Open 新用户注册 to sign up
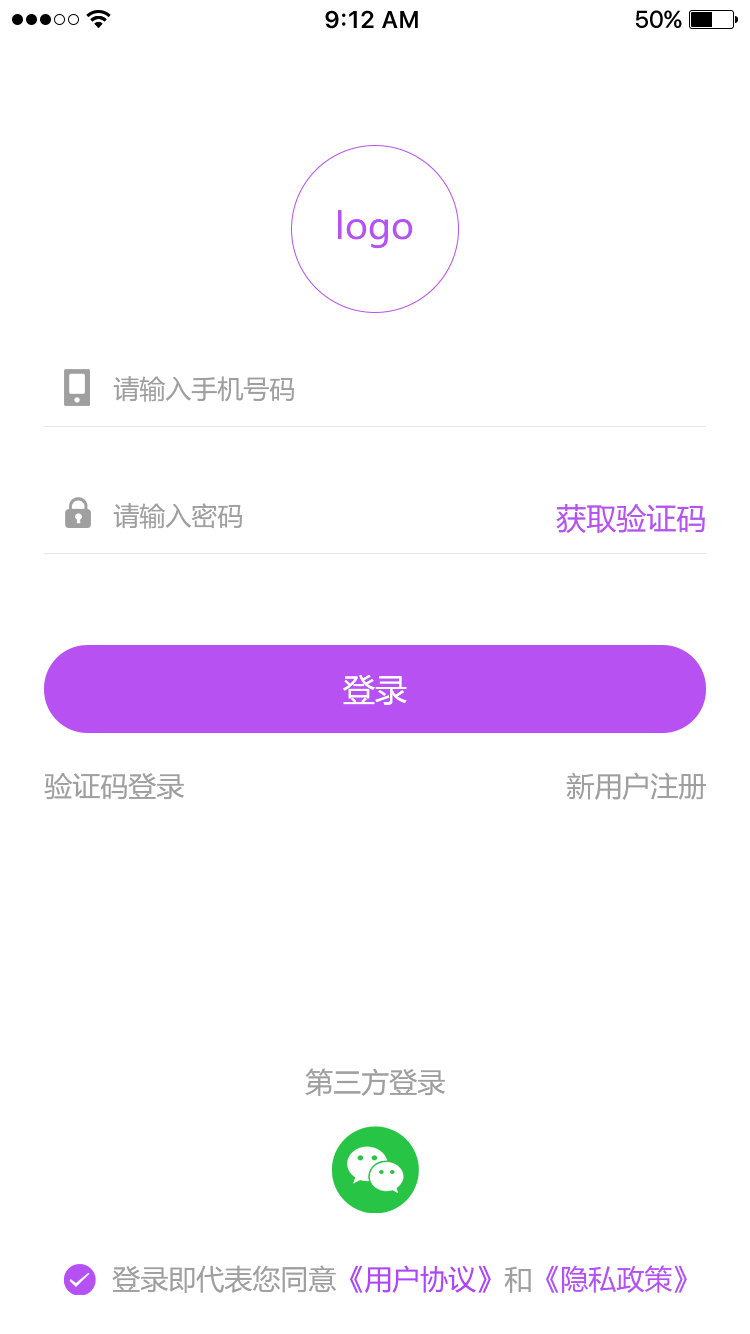The image size is (750, 1334). (x=636, y=787)
